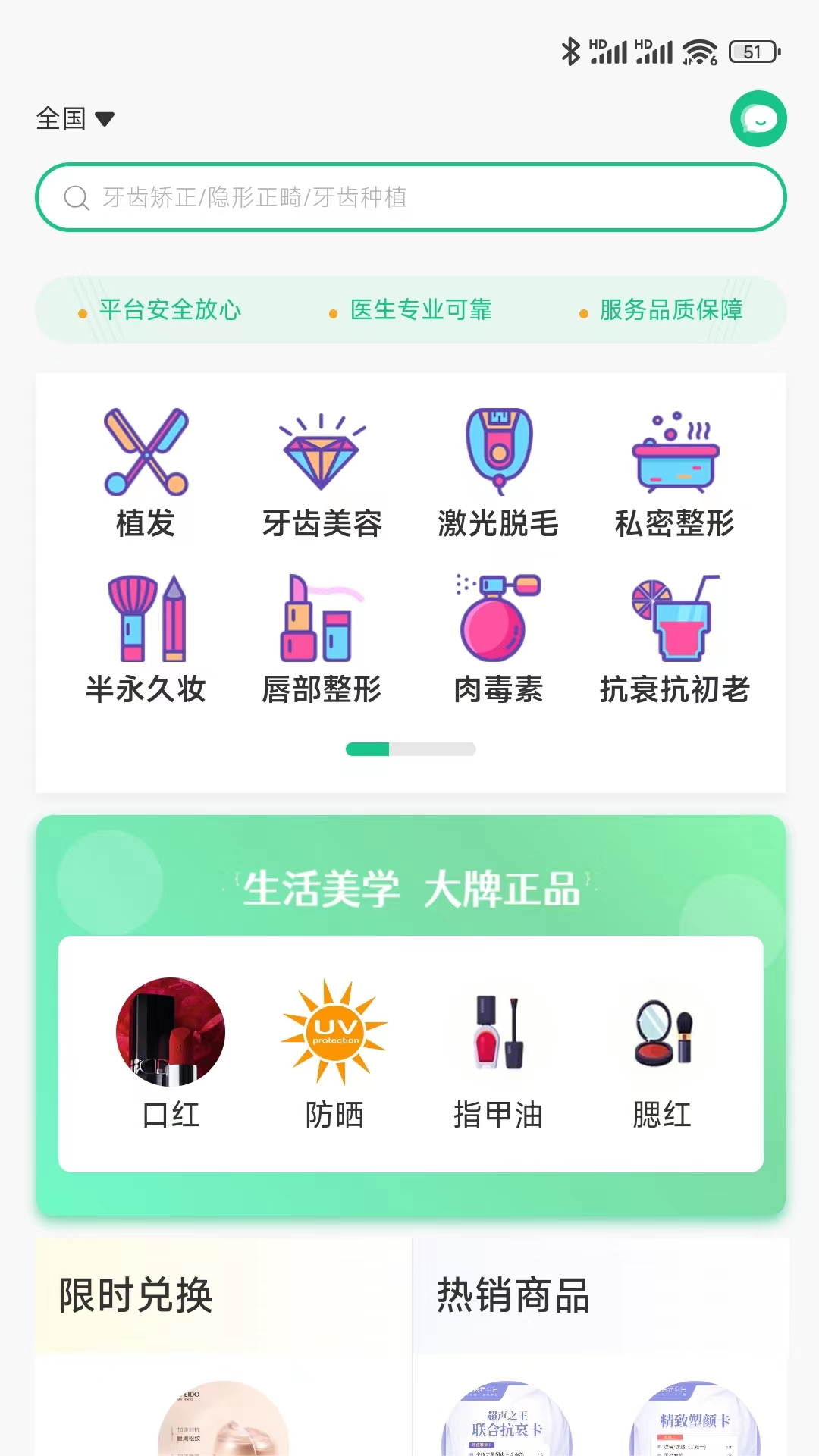Open the 限时兑换 section
This screenshot has width=819, height=1456.
[136, 1294]
